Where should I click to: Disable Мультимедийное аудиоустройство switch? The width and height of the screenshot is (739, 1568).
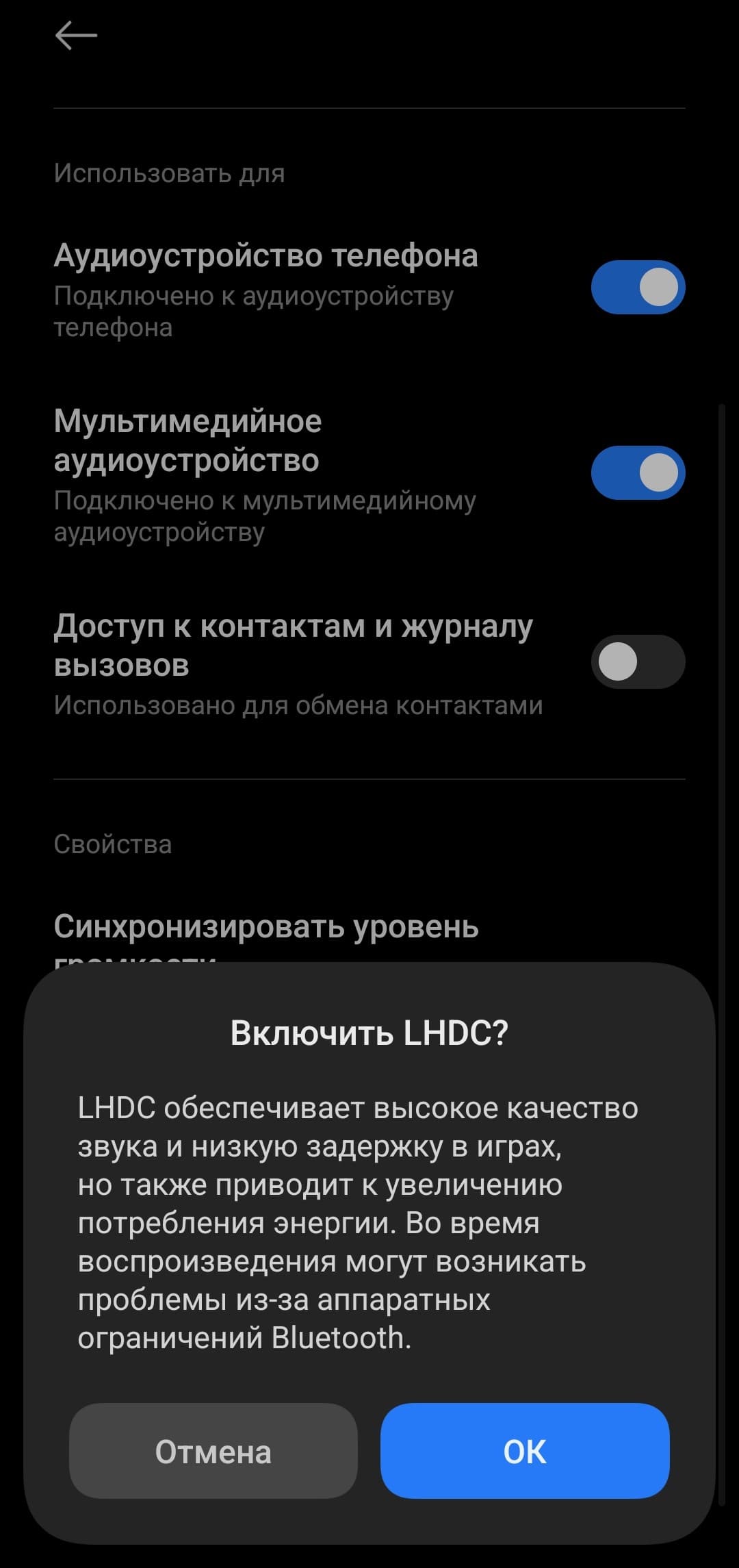[638, 472]
